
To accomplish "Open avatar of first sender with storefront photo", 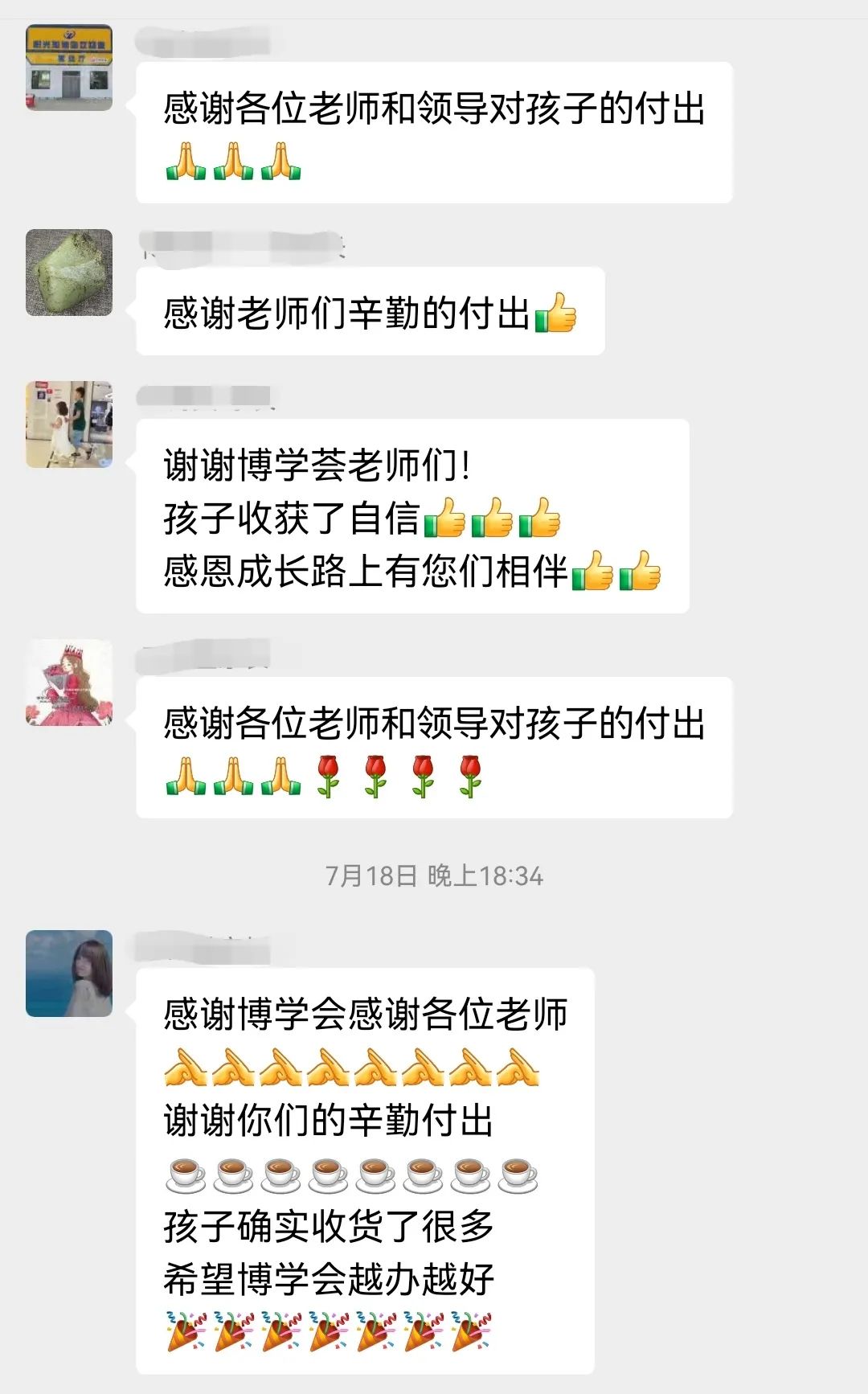I will tap(69, 68).
